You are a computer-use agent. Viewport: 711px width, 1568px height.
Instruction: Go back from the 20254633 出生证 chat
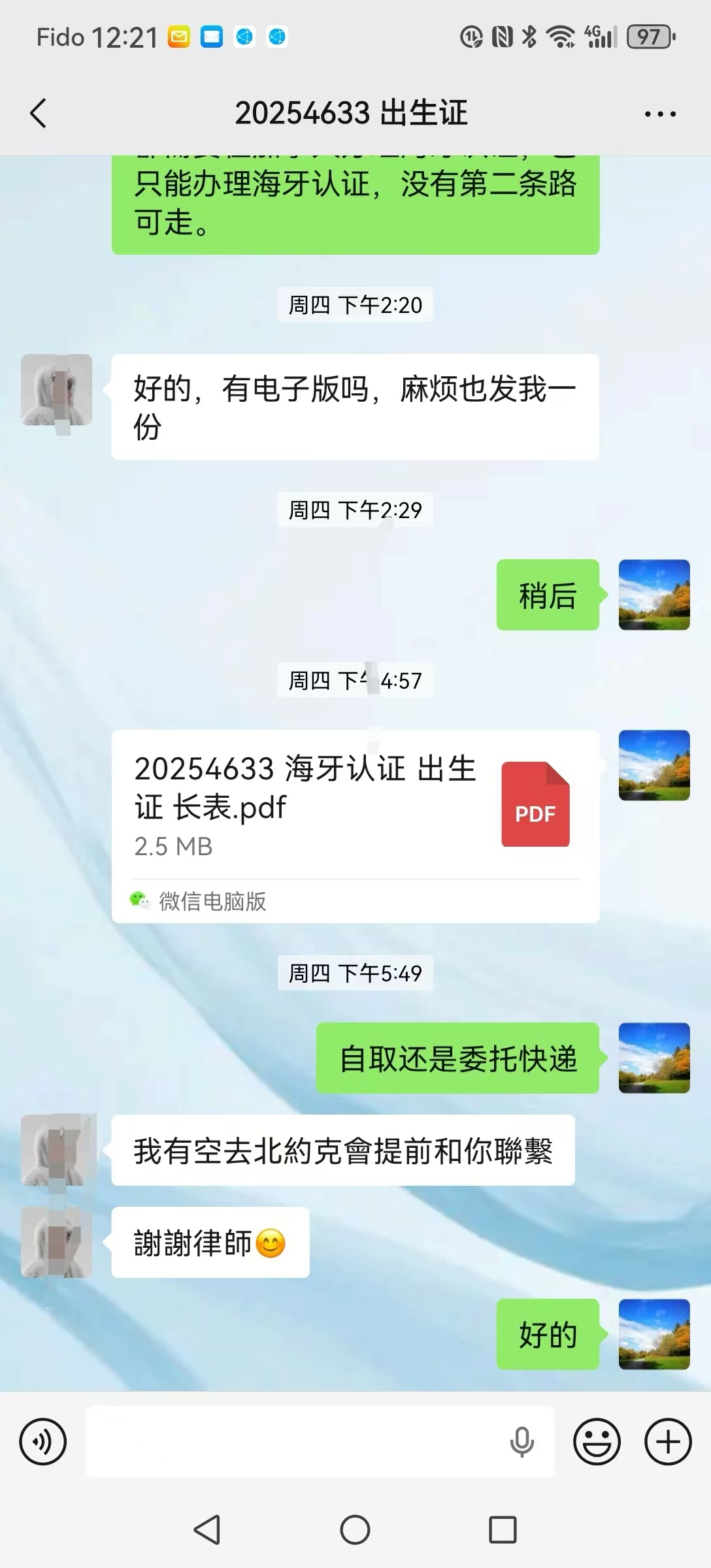coord(39,113)
